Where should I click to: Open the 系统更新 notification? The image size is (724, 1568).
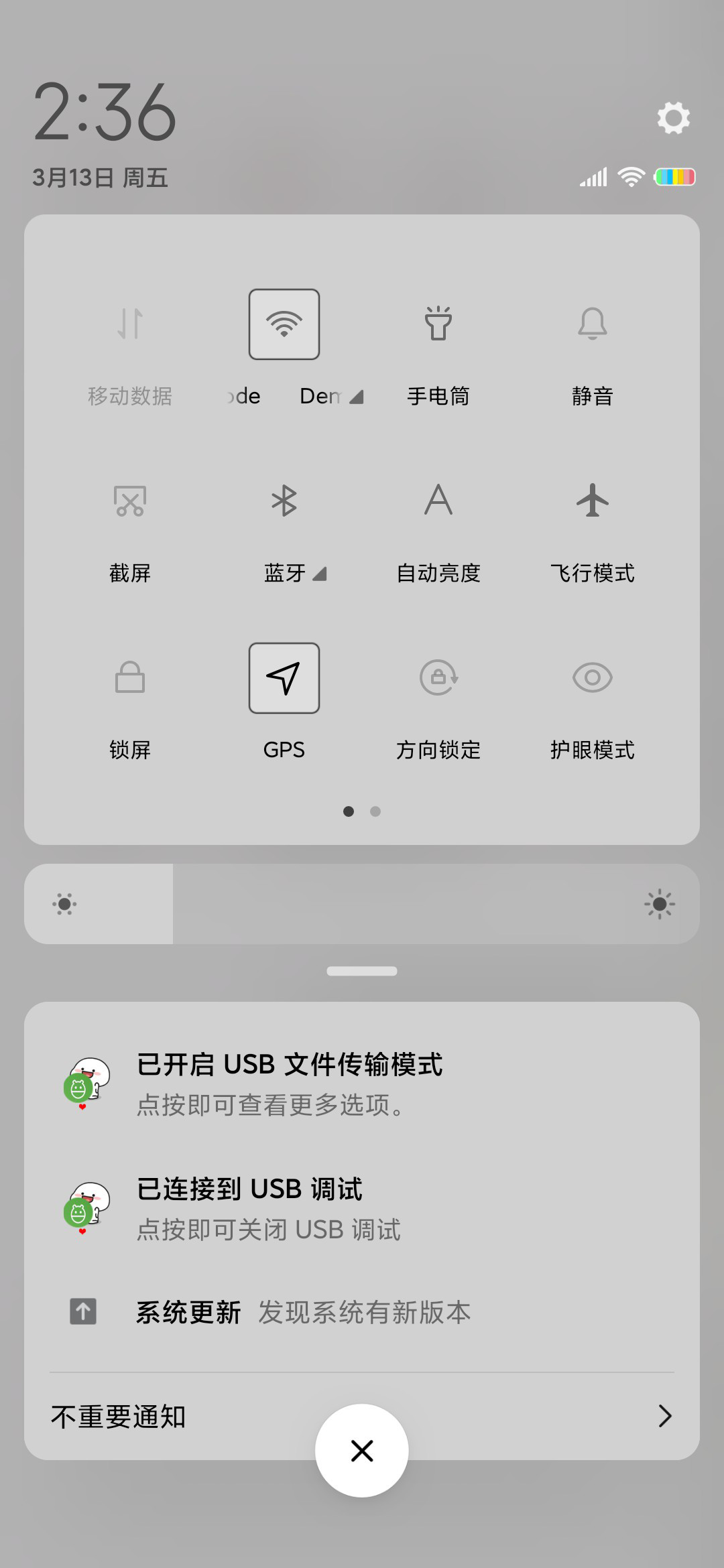pyautogui.click(x=362, y=1312)
